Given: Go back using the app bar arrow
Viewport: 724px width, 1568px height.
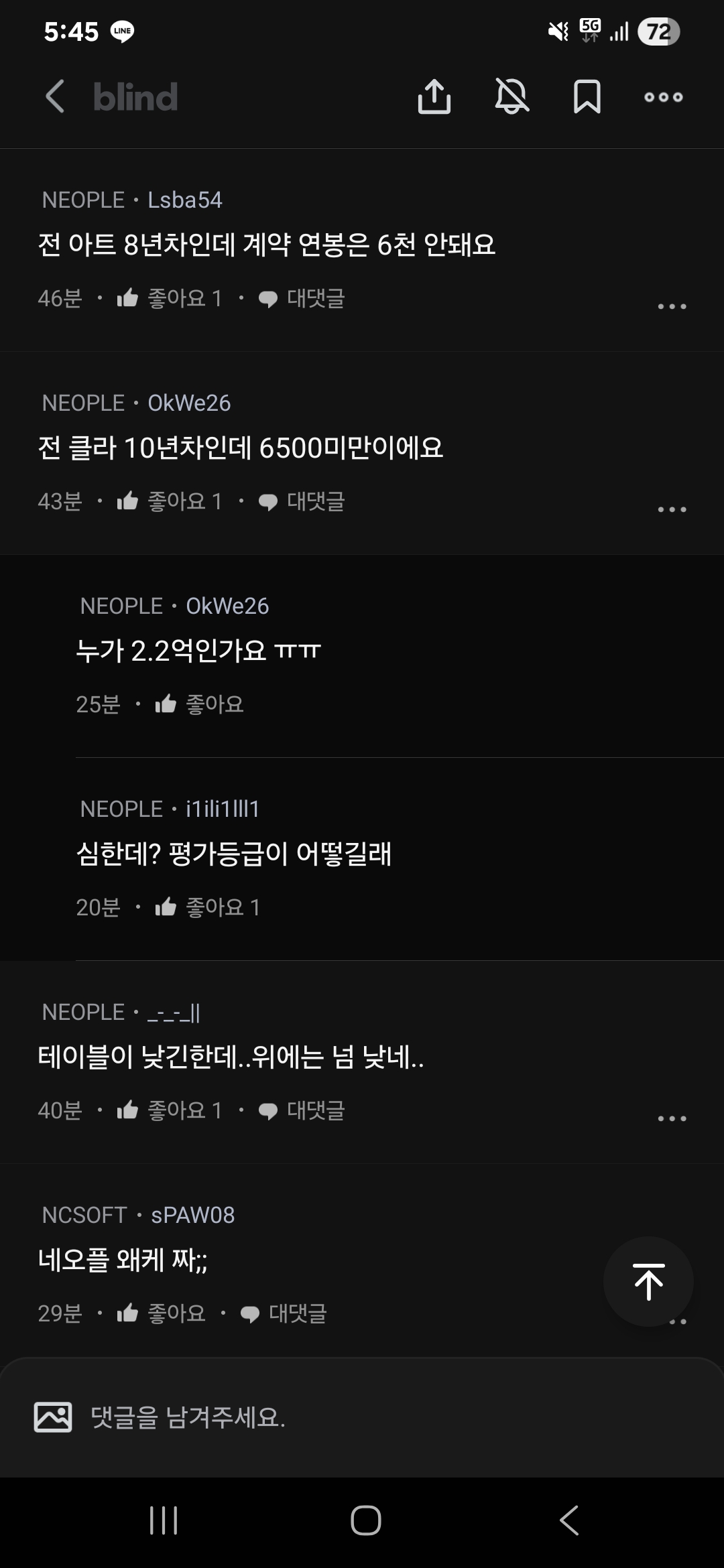Looking at the screenshot, I should pyautogui.click(x=56, y=96).
